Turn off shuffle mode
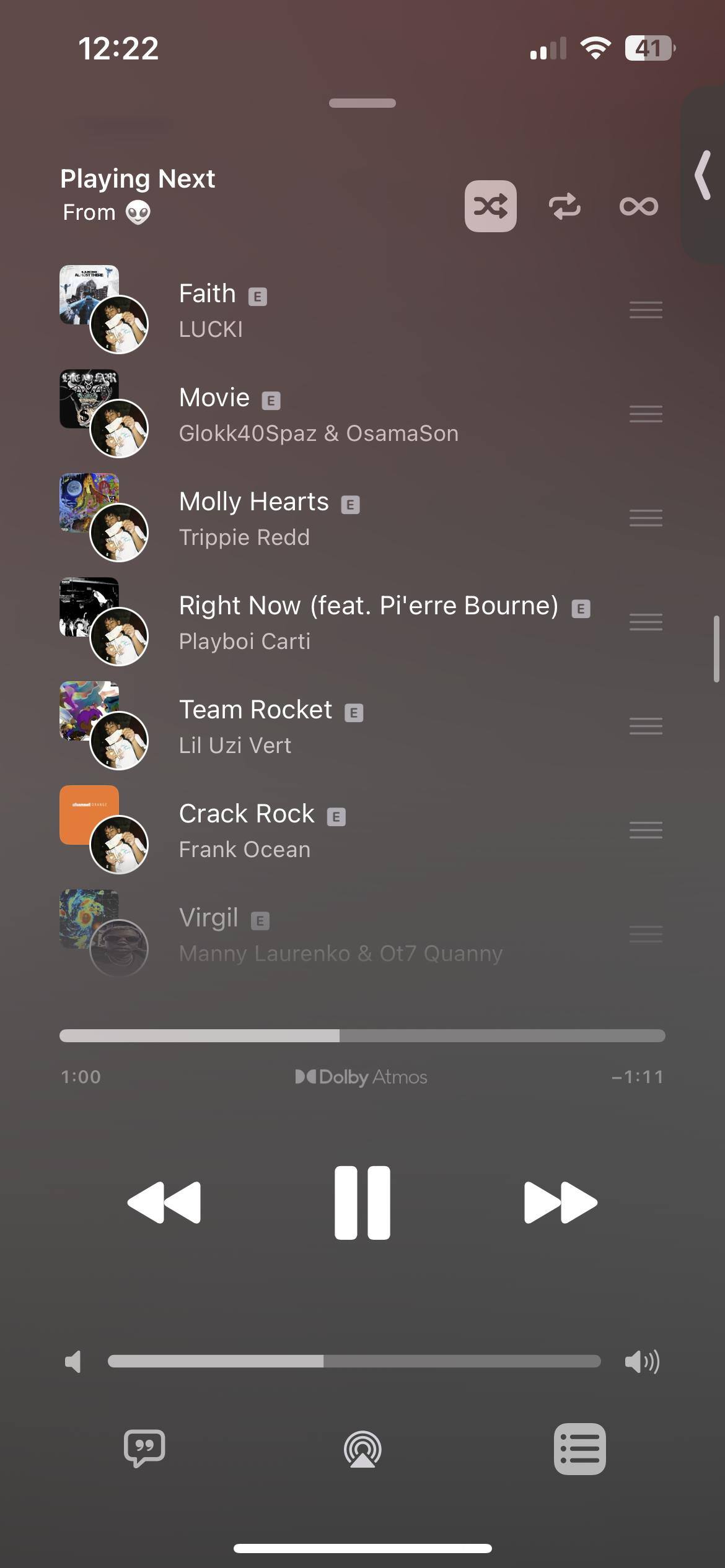 click(x=490, y=206)
